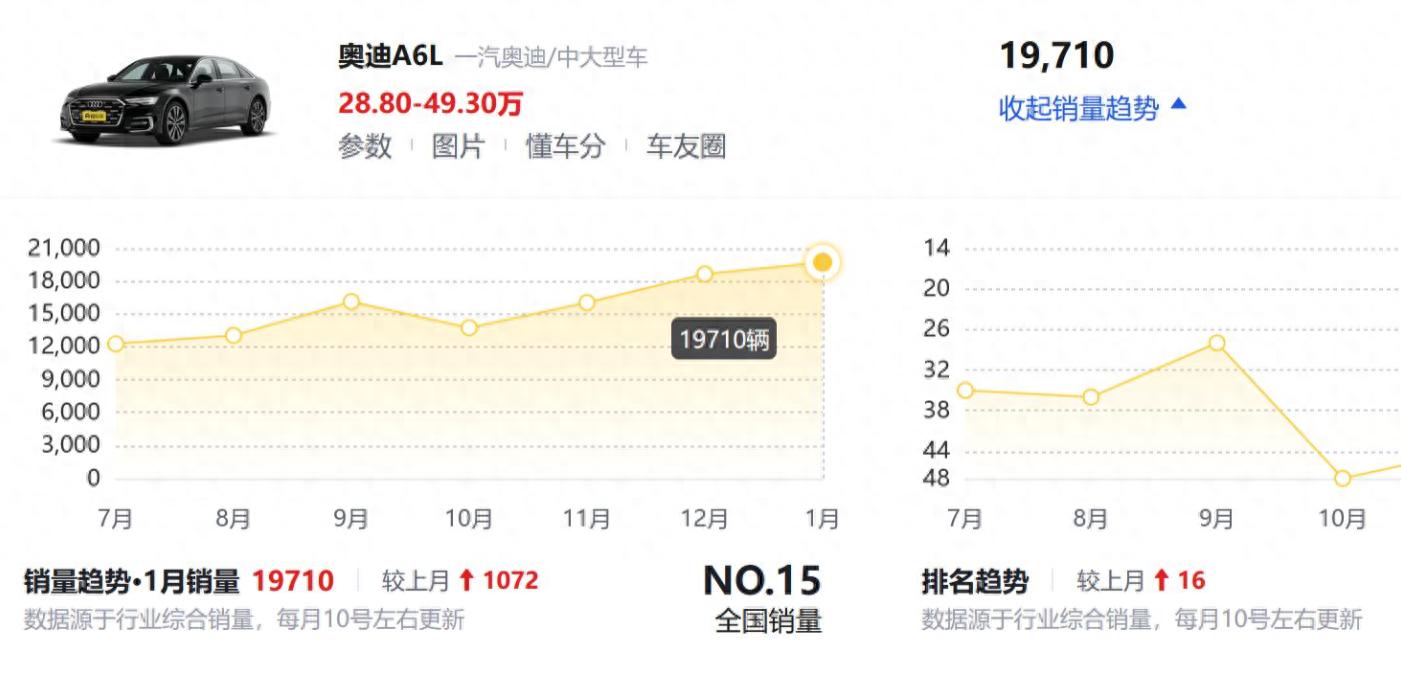
Task: Collapse the 收起销量趋势 sales trend
Action: 1092,107
